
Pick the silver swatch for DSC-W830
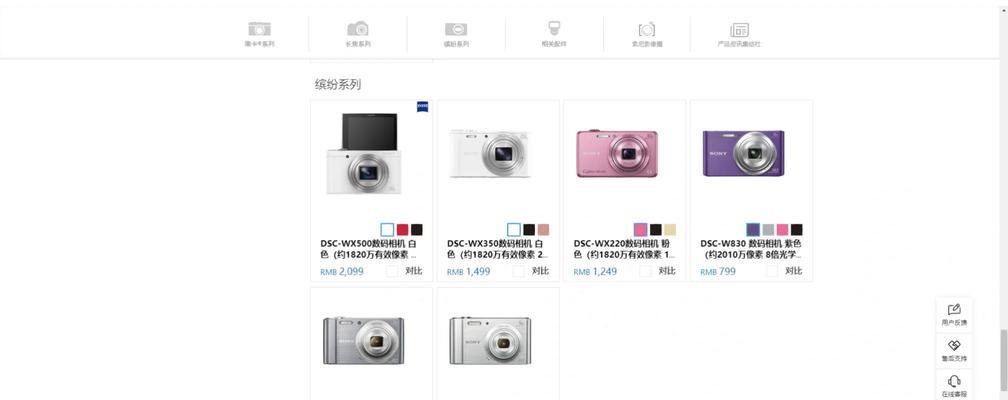[x=768, y=230]
